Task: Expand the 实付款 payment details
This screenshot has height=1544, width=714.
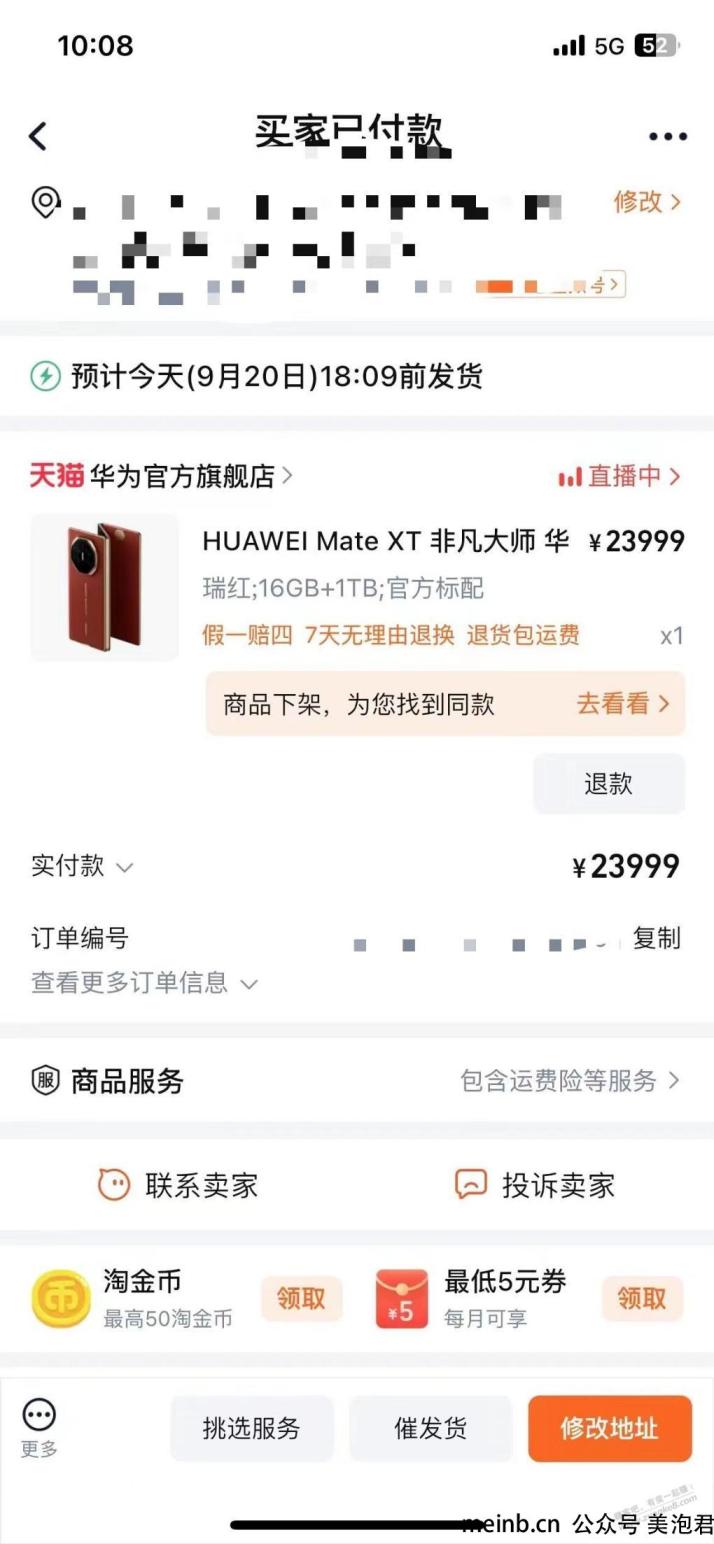Action: point(82,866)
